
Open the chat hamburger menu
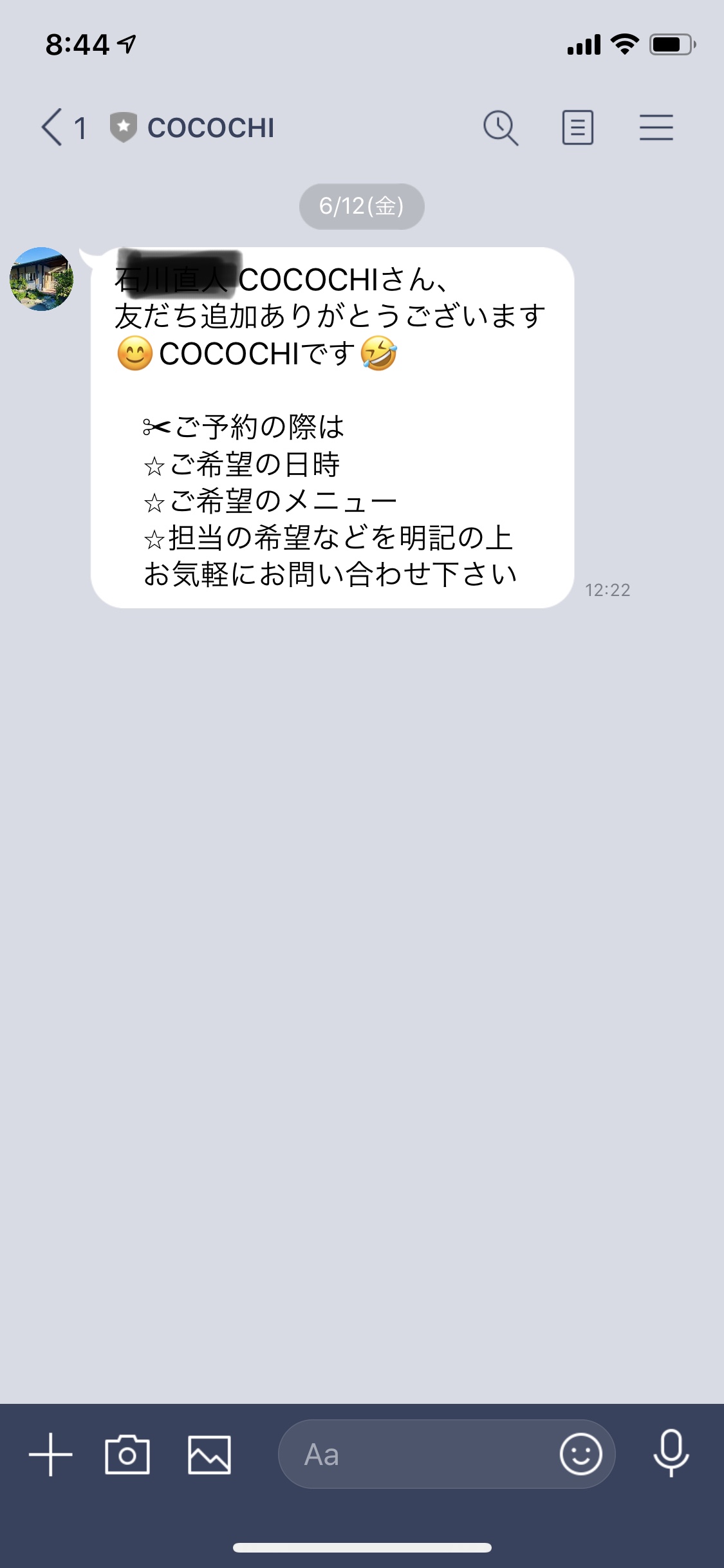[x=656, y=127]
